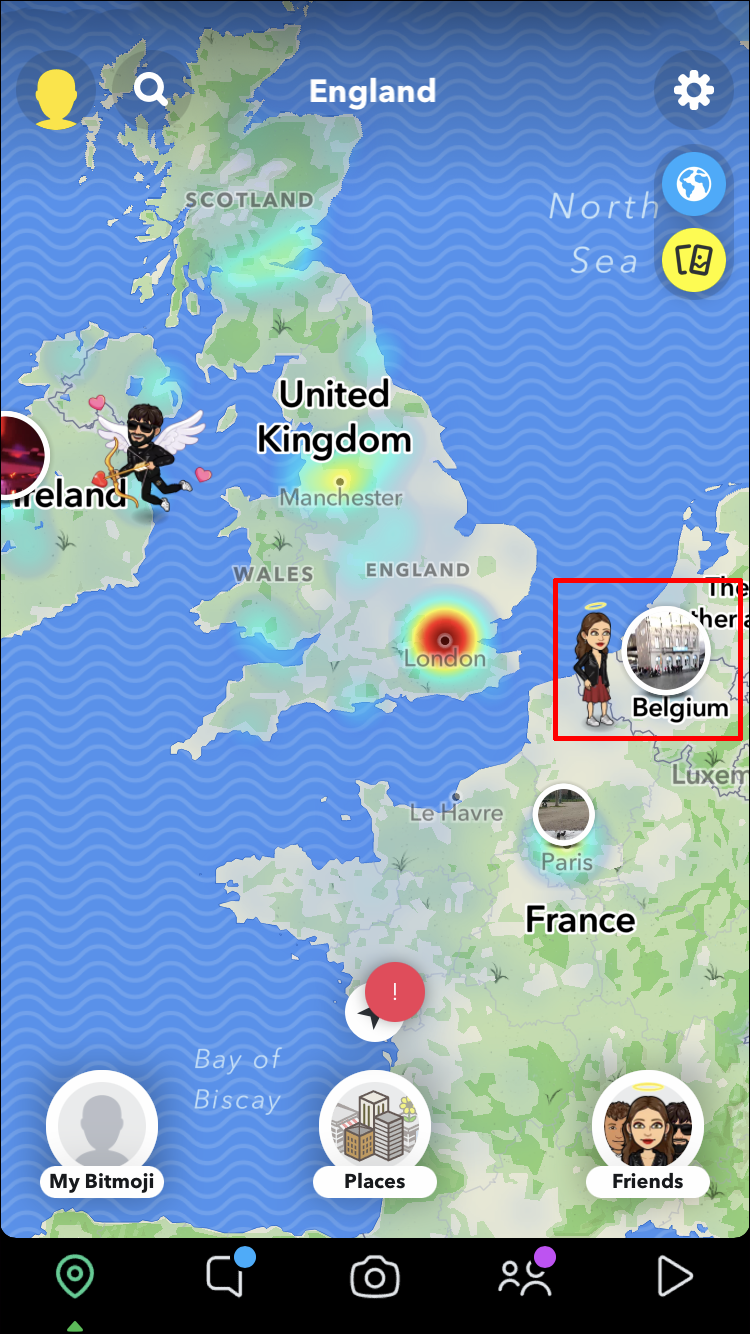This screenshot has width=750, height=1334.
Task: View the story snap near Ireland
Action: tap(18, 455)
